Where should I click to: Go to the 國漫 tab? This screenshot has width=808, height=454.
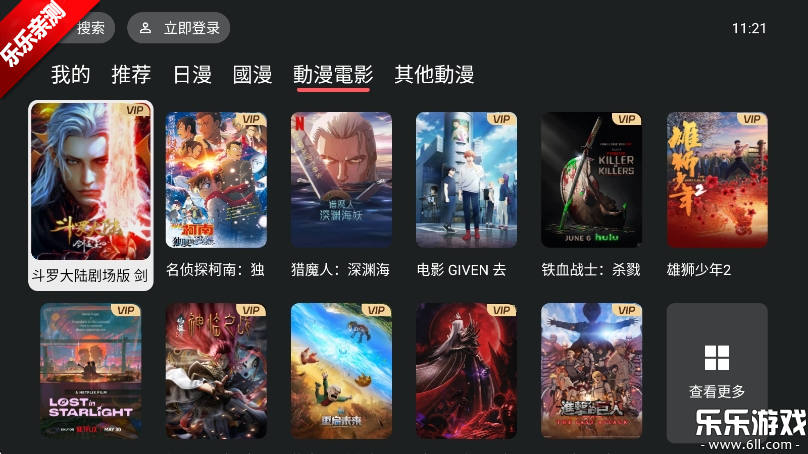point(252,75)
